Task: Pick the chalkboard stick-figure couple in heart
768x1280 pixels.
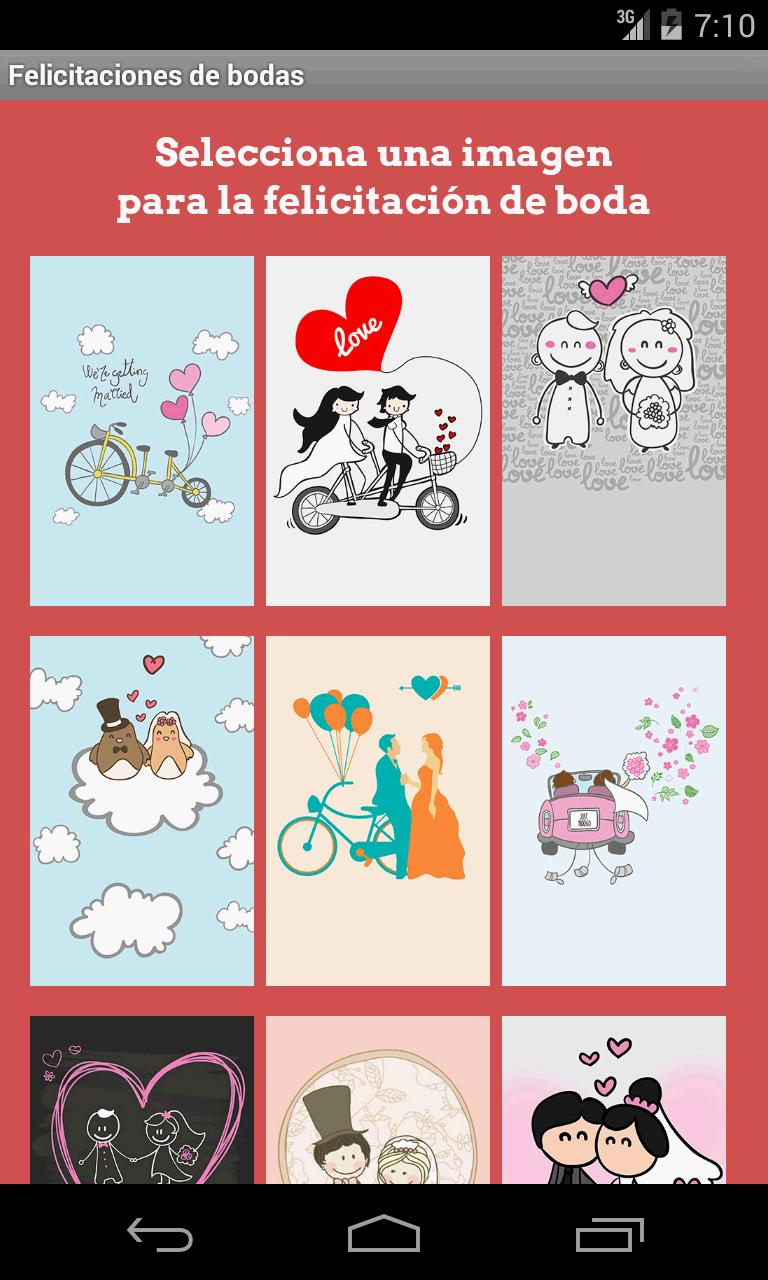Action: pyautogui.click(x=142, y=1100)
